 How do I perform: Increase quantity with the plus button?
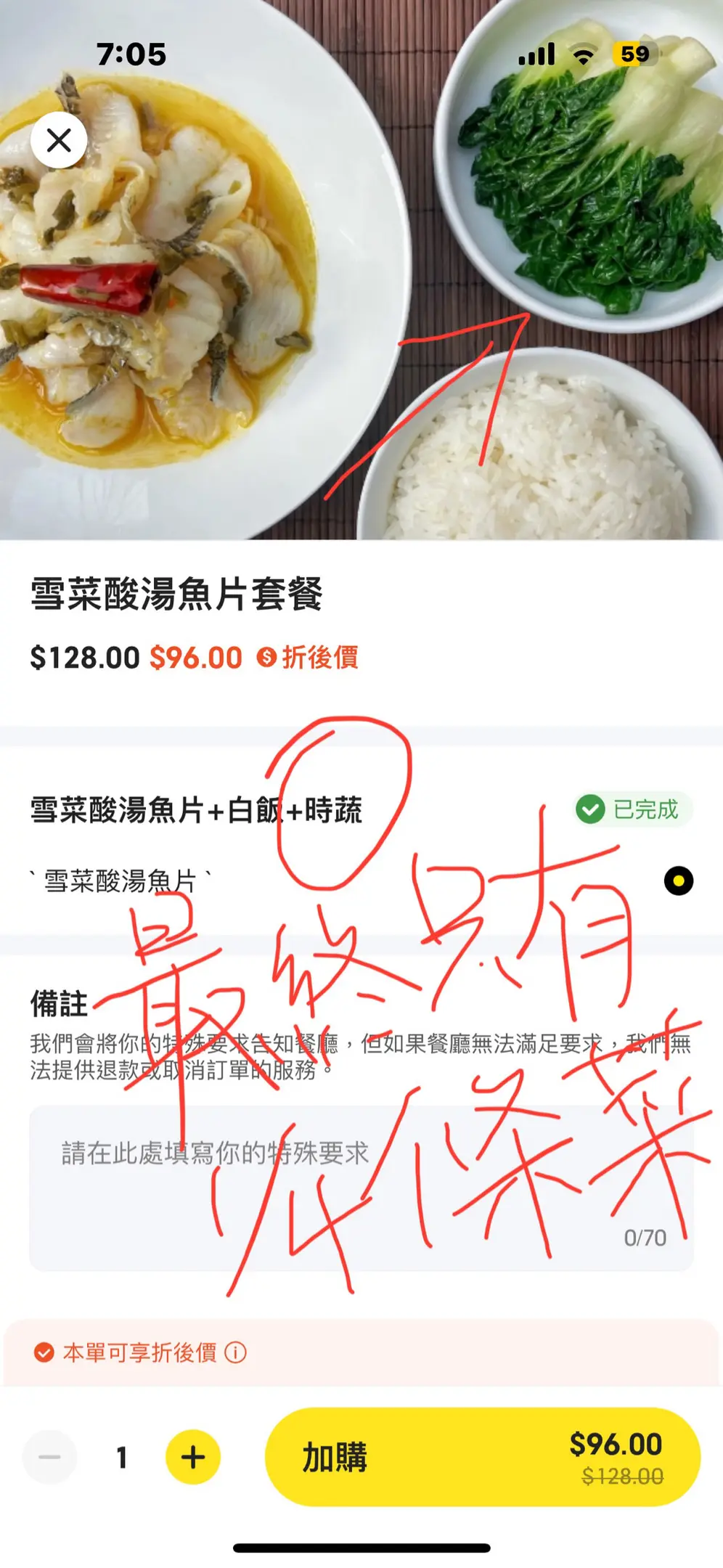(193, 1457)
